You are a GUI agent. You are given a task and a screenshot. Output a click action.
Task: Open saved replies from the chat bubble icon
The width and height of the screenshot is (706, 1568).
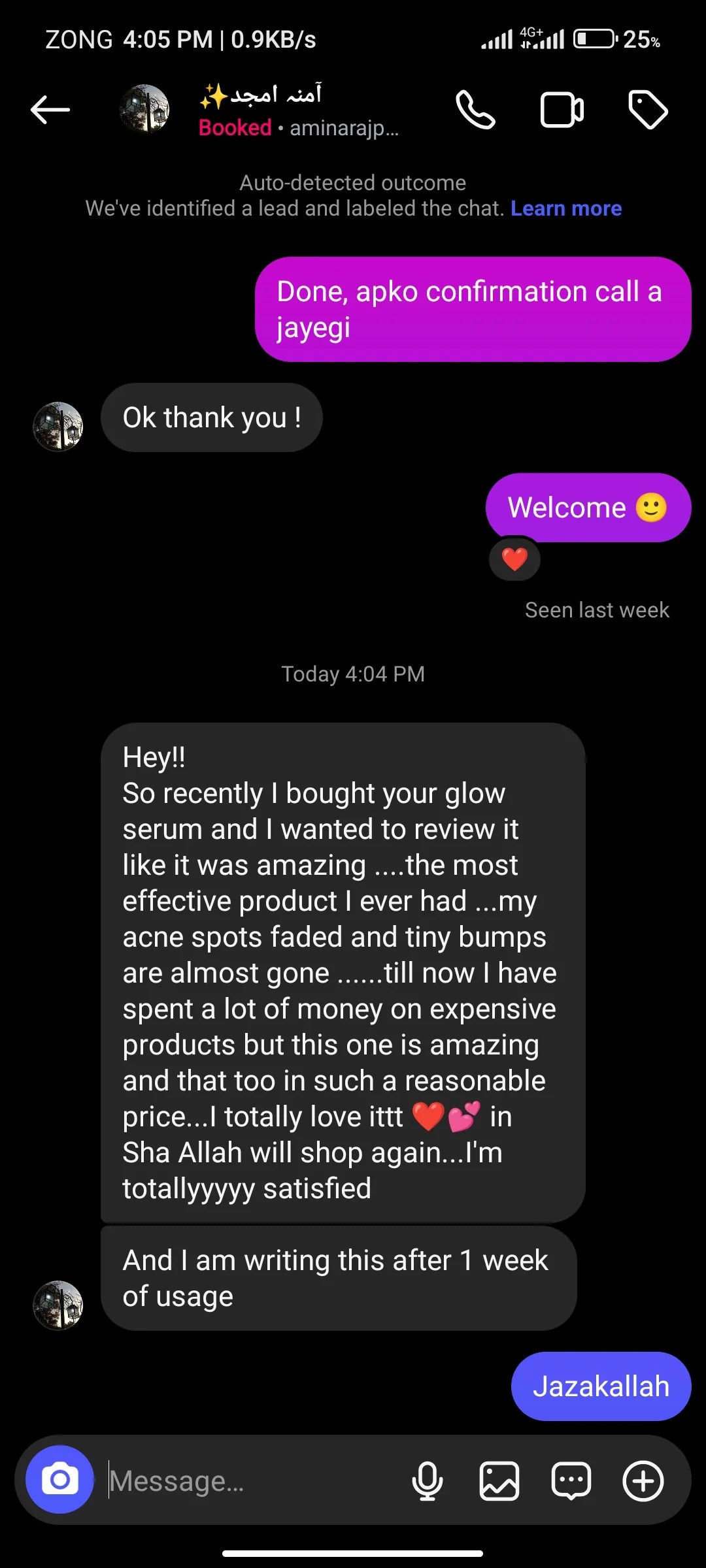point(571,1480)
